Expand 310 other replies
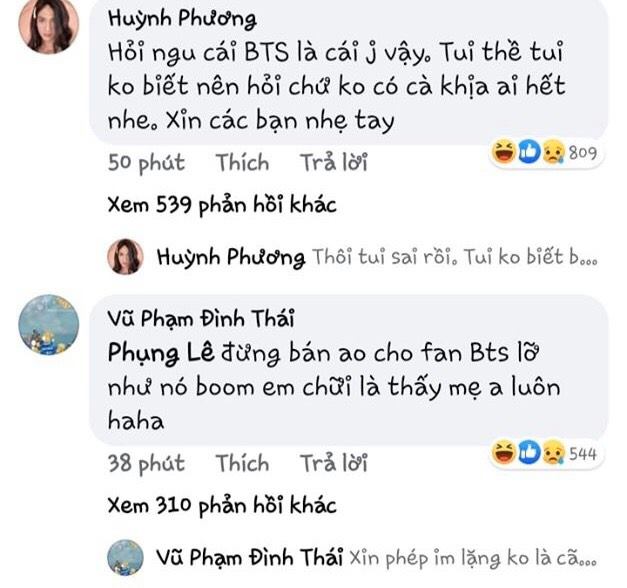Viewport: 627px width, 588px height. click(x=222, y=506)
